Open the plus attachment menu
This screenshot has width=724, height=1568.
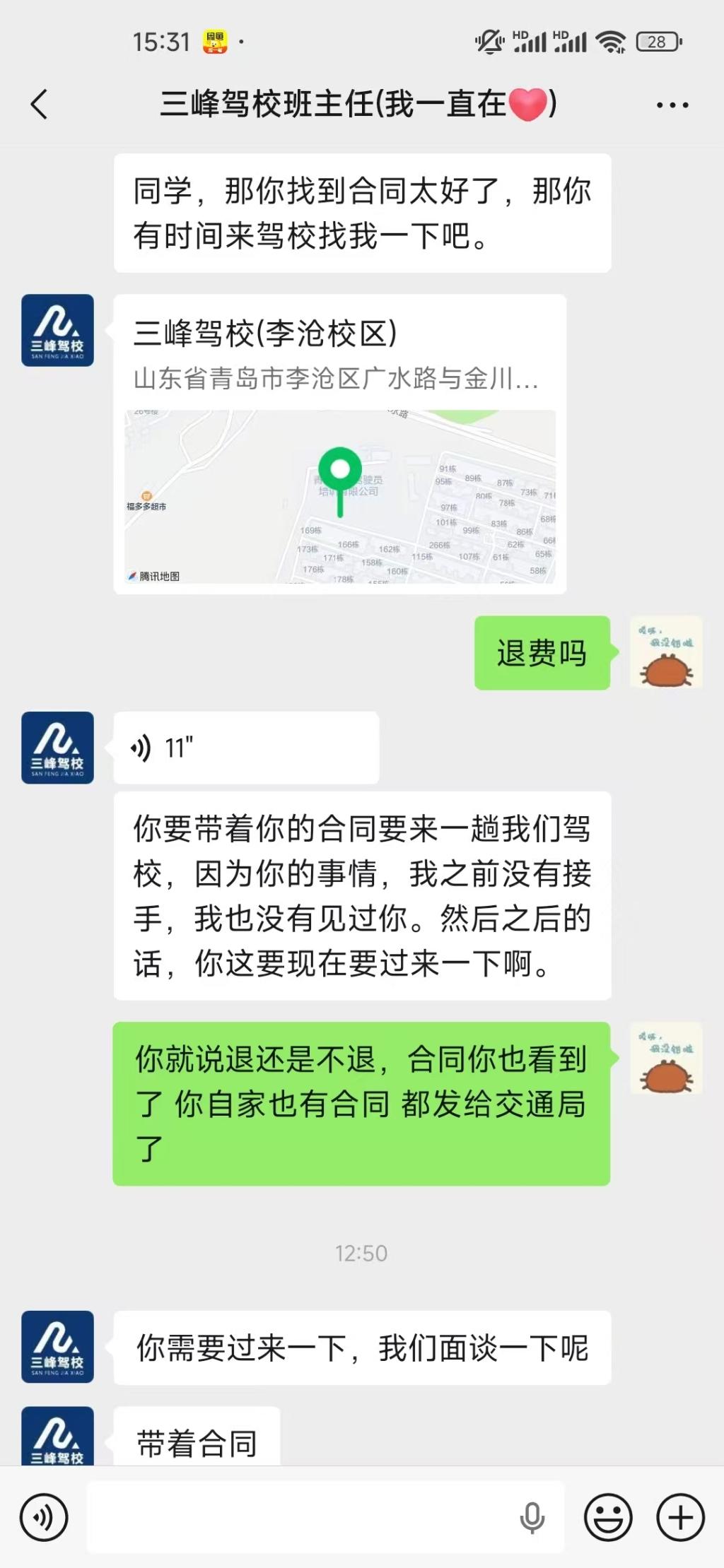coord(680,1517)
